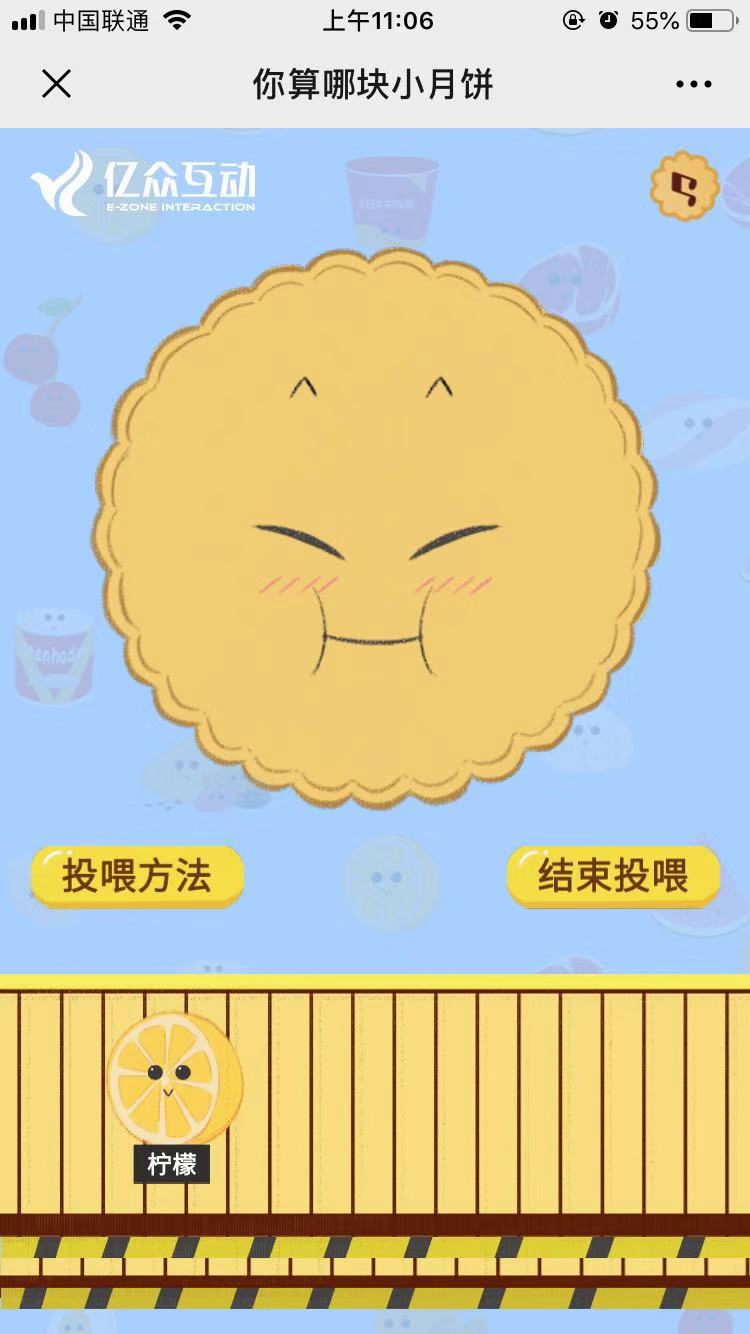Viewport: 750px width, 1334px height.
Task: Tap 结束投喂 to finish feeding
Action: [x=613, y=876]
